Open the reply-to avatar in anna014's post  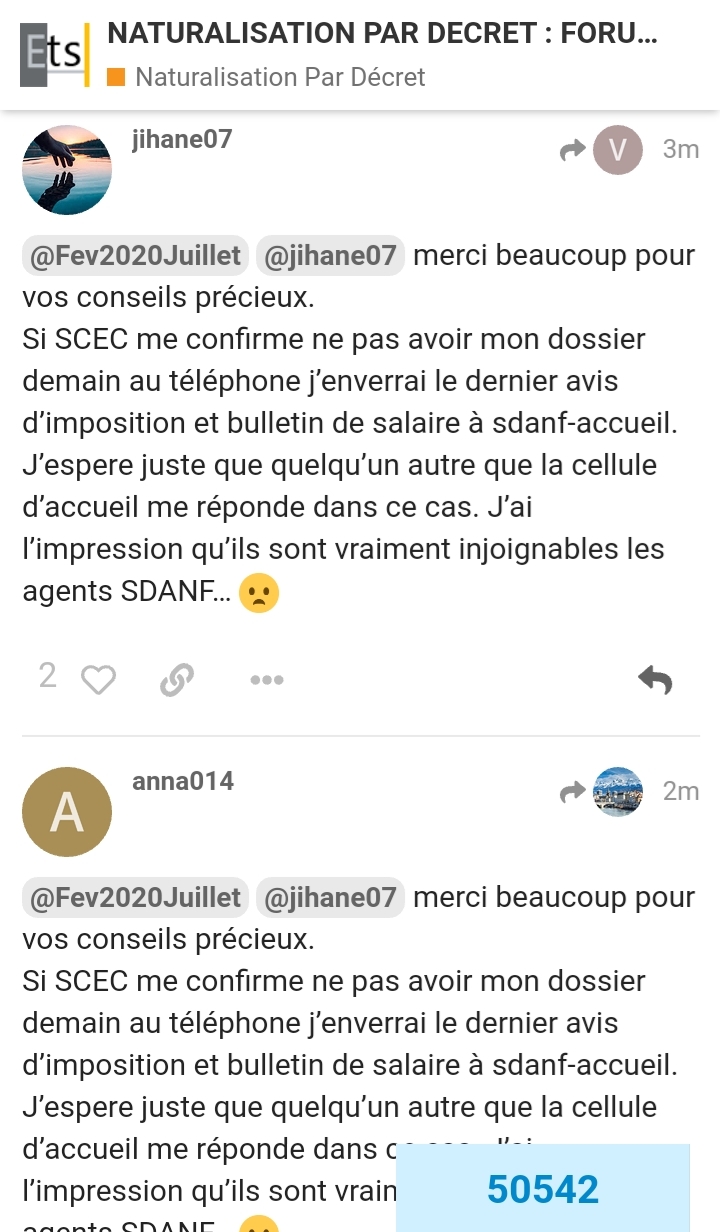(618, 792)
